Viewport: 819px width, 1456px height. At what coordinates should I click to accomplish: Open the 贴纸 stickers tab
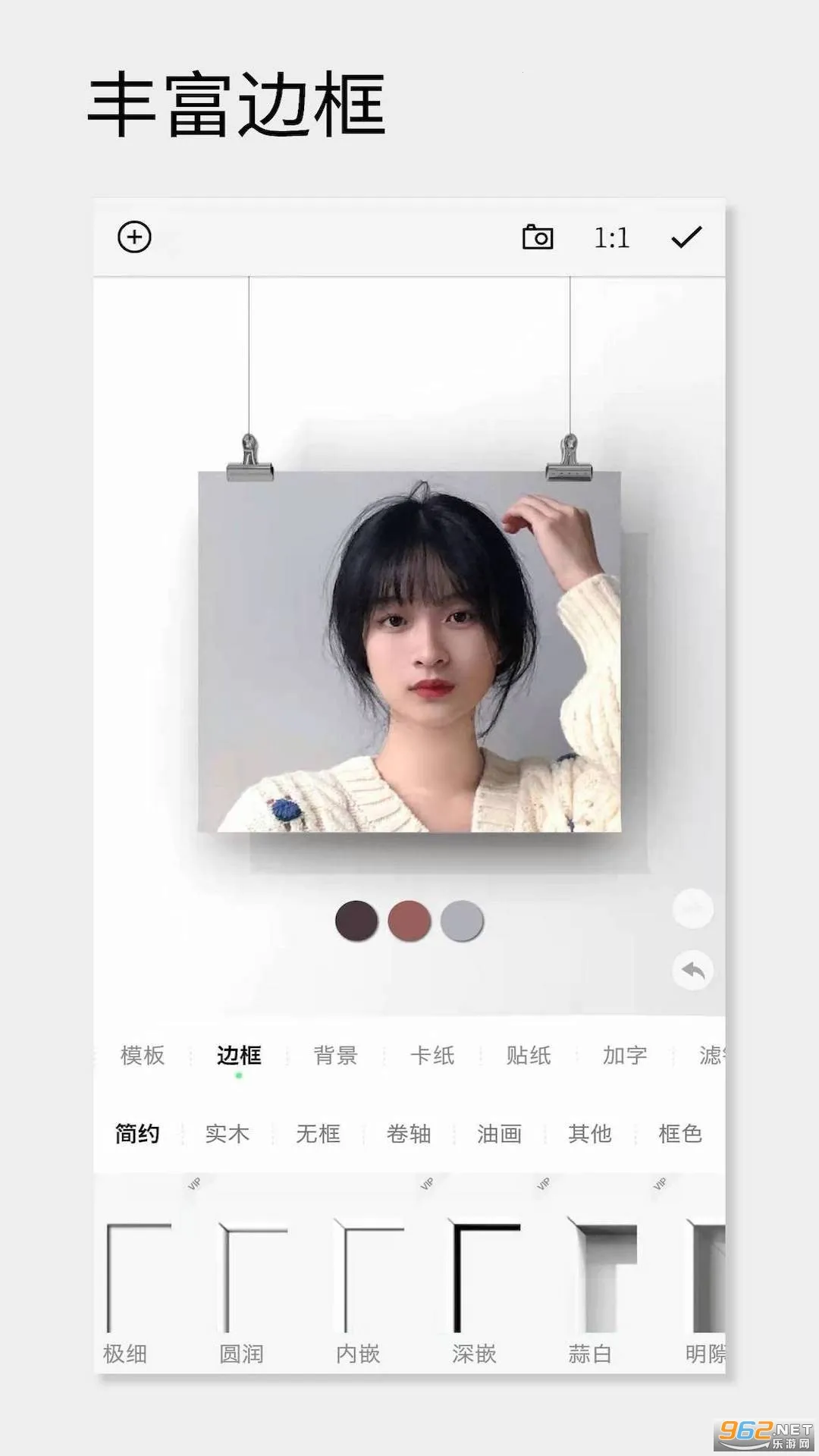tap(529, 1056)
